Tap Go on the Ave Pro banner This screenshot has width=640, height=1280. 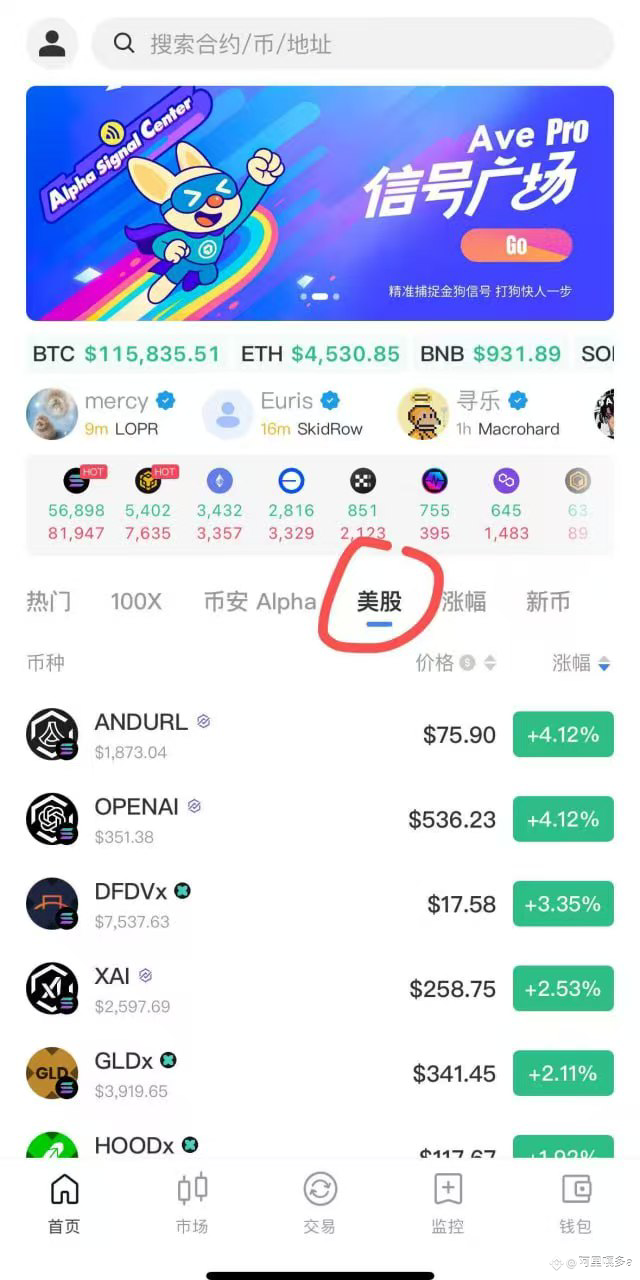point(516,245)
